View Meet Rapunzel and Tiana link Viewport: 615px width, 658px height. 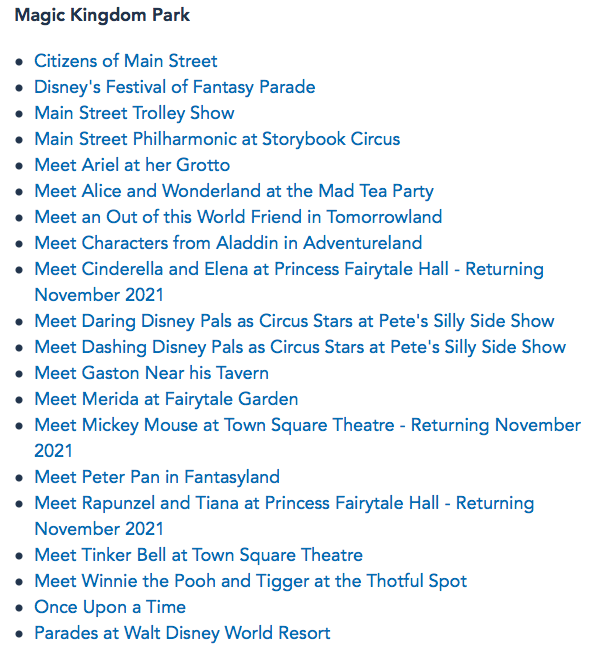284,503
